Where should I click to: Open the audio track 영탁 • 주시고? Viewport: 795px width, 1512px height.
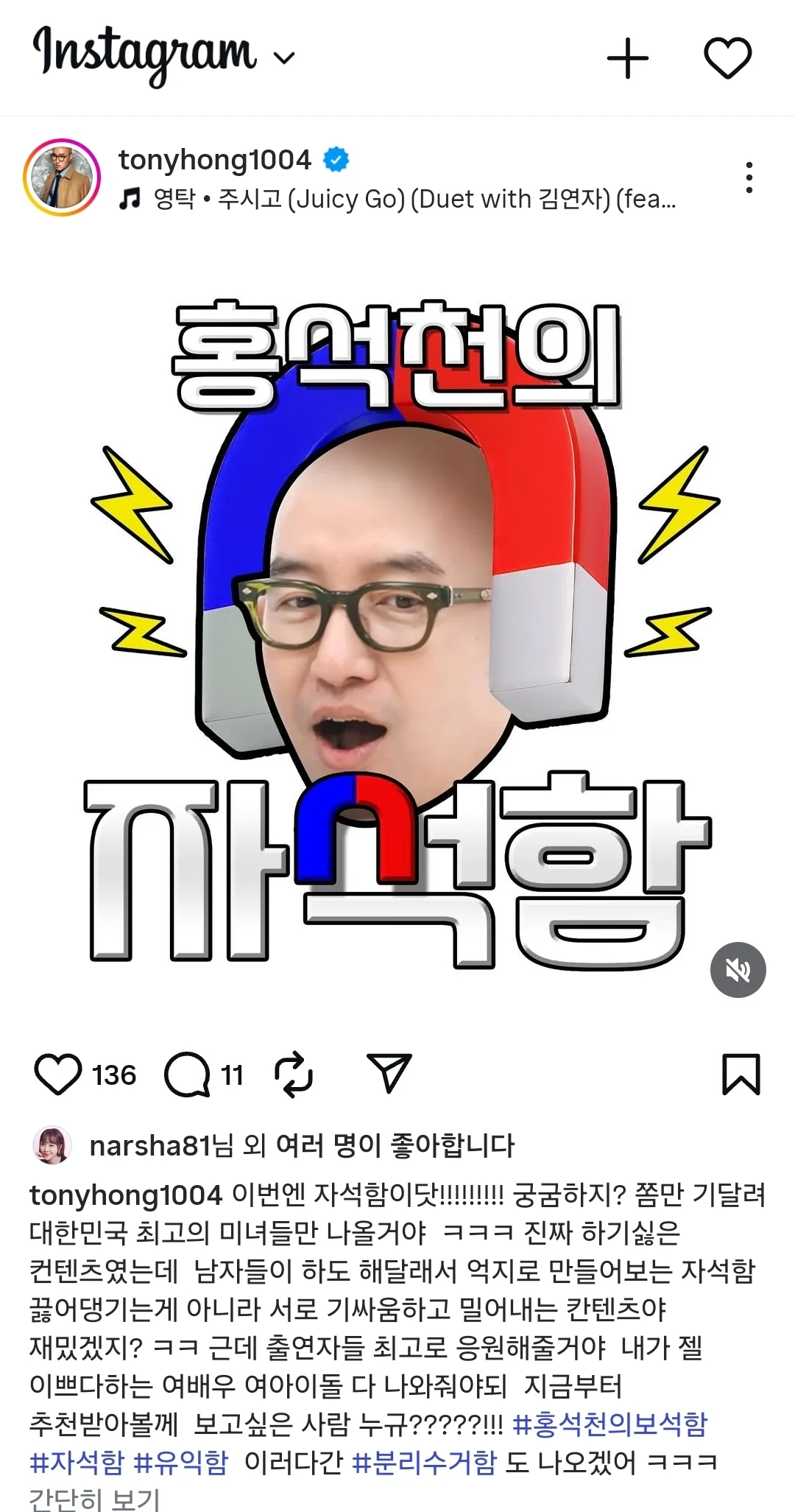[412, 199]
